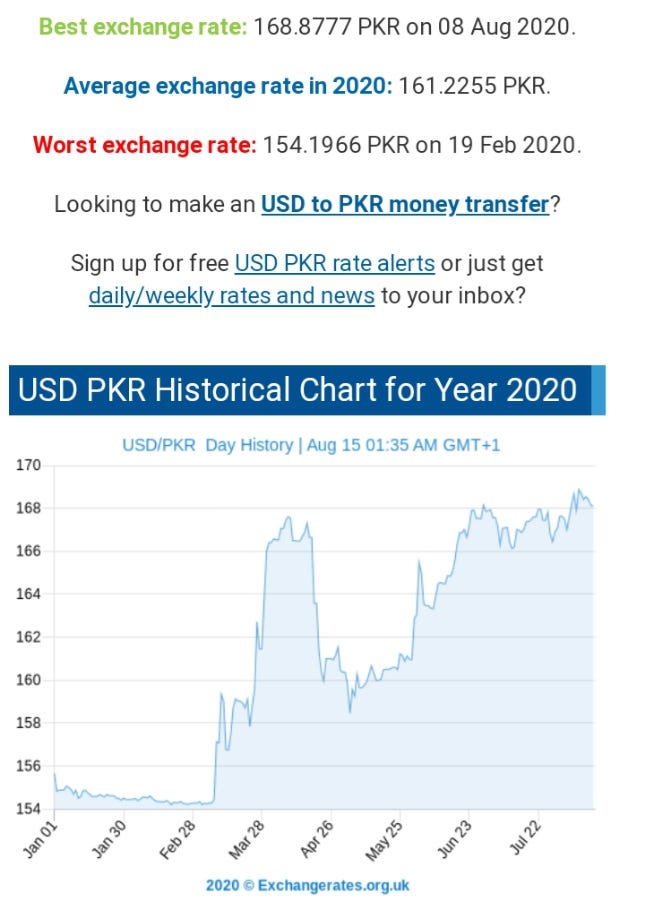Open the USD to PKR money transfer link

[x=405, y=205]
